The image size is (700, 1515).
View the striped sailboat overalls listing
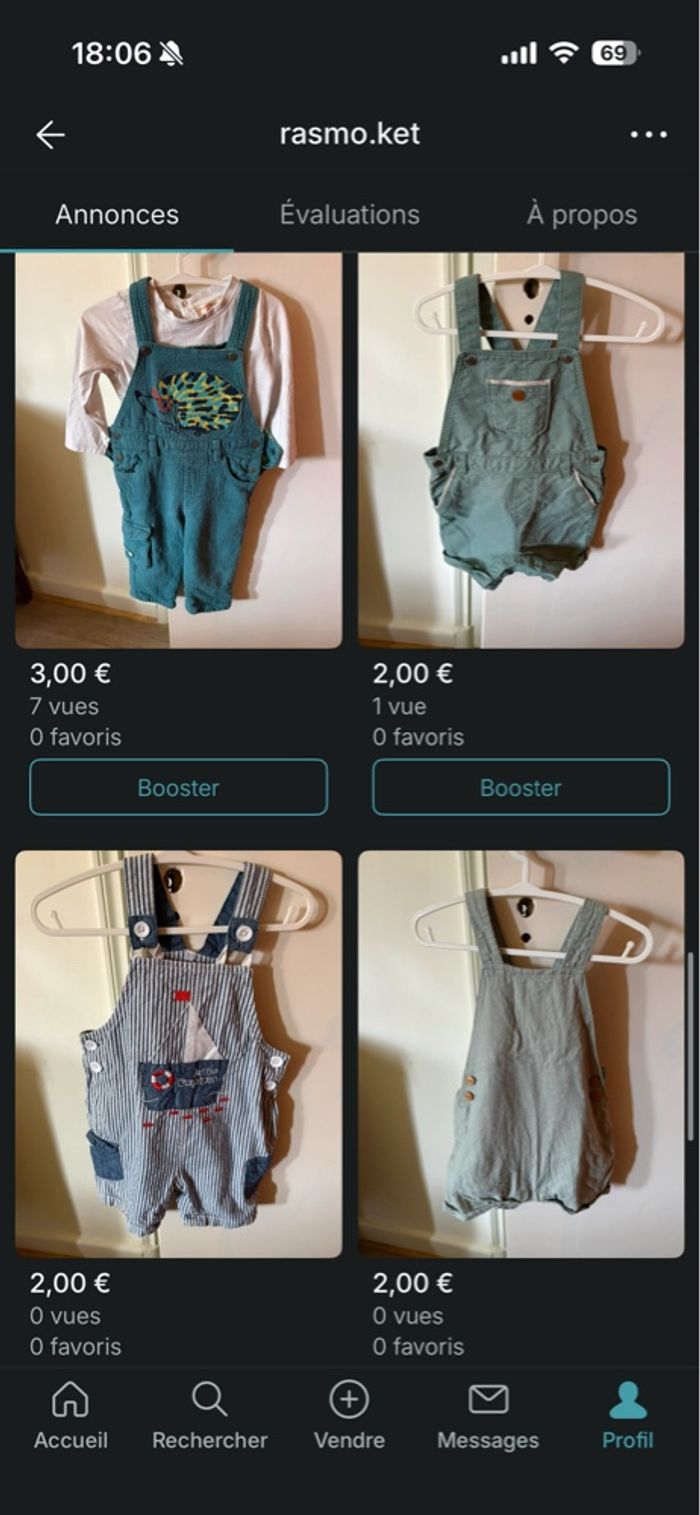click(x=178, y=1053)
